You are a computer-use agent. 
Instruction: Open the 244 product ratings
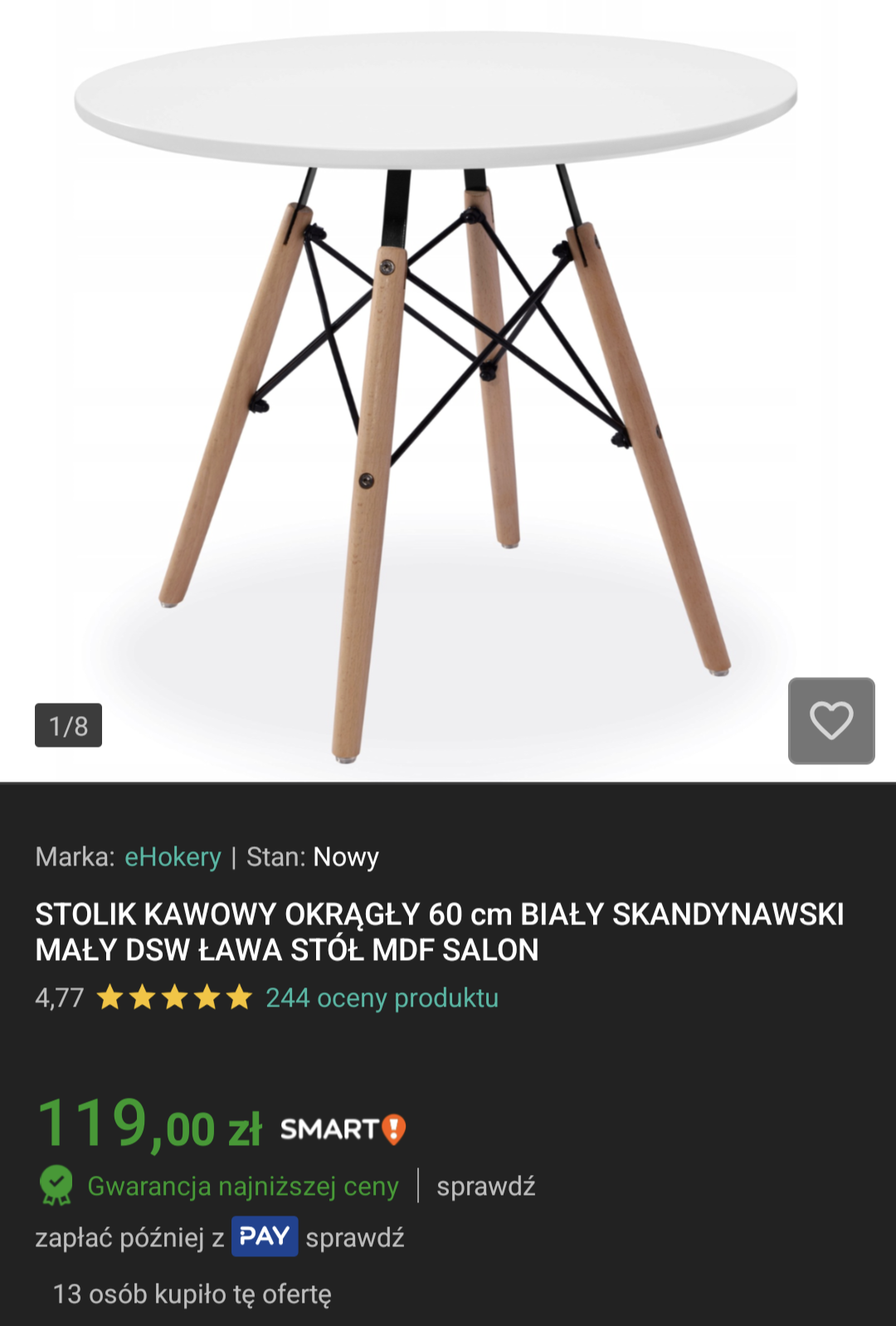(x=382, y=997)
